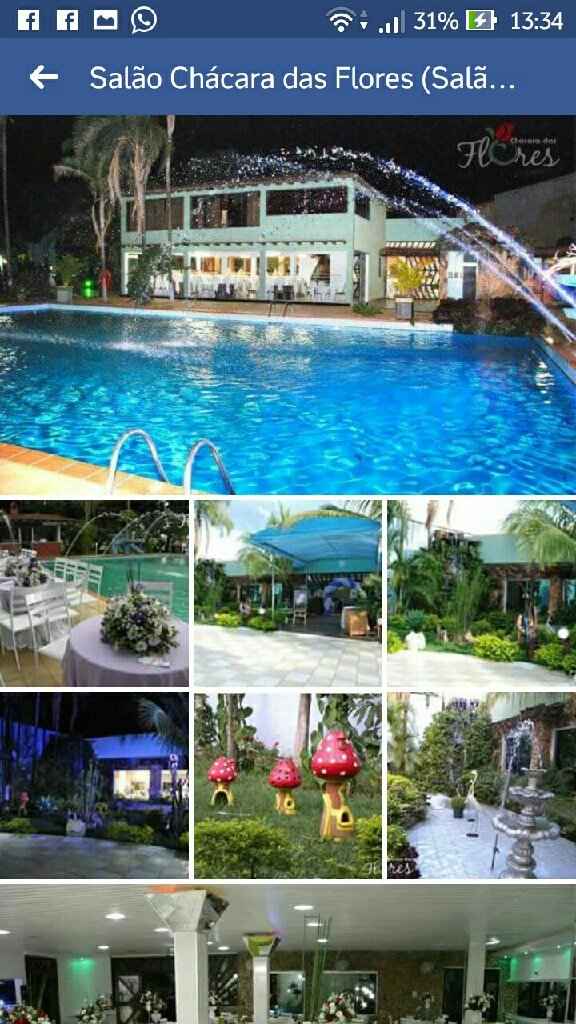Open the indoor hall photo with green lights
Image resolution: width=576 pixels, height=1024 pixels.
click(x=288, y=954)
